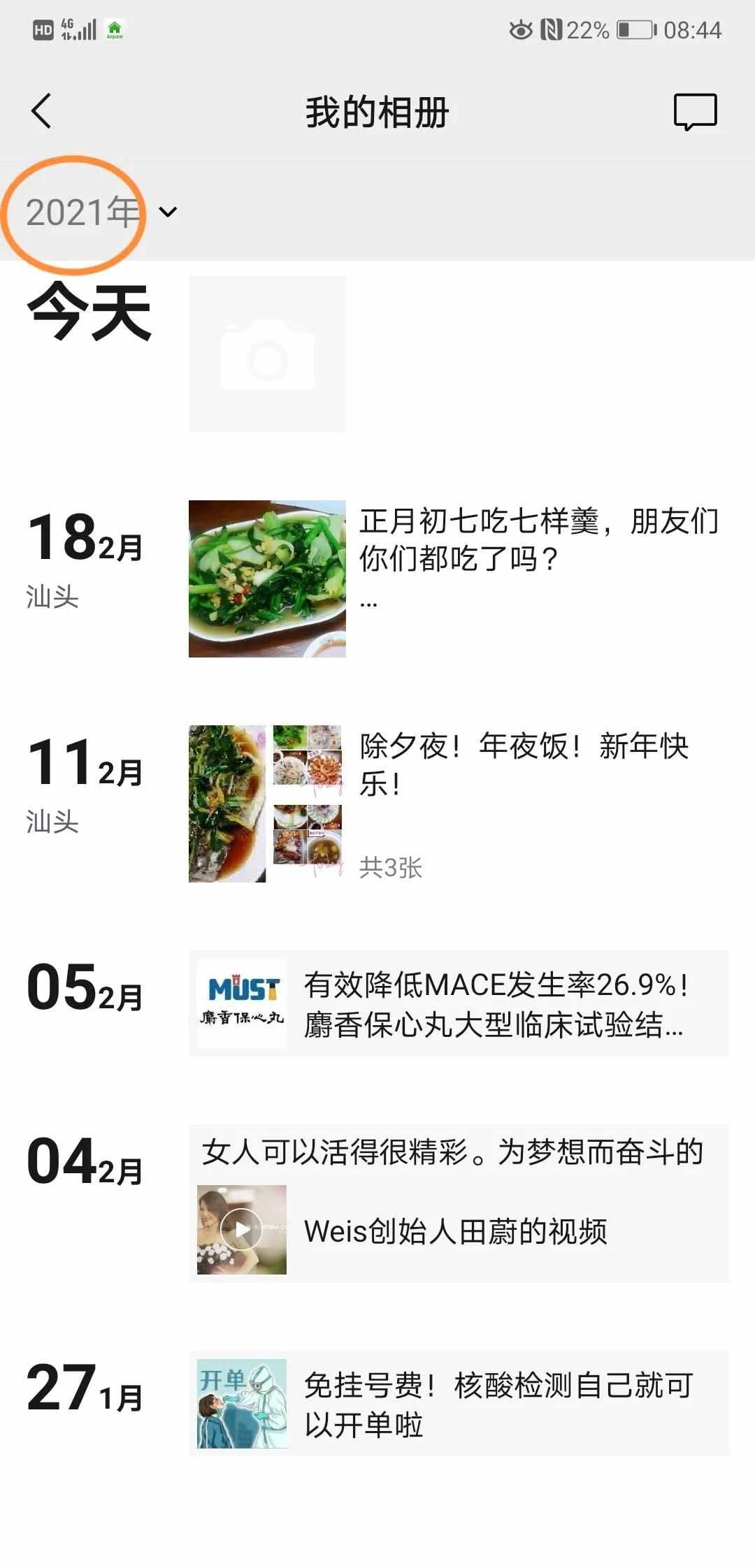Expand the 2021年 year selector
755x1568 pixels.
84,212
